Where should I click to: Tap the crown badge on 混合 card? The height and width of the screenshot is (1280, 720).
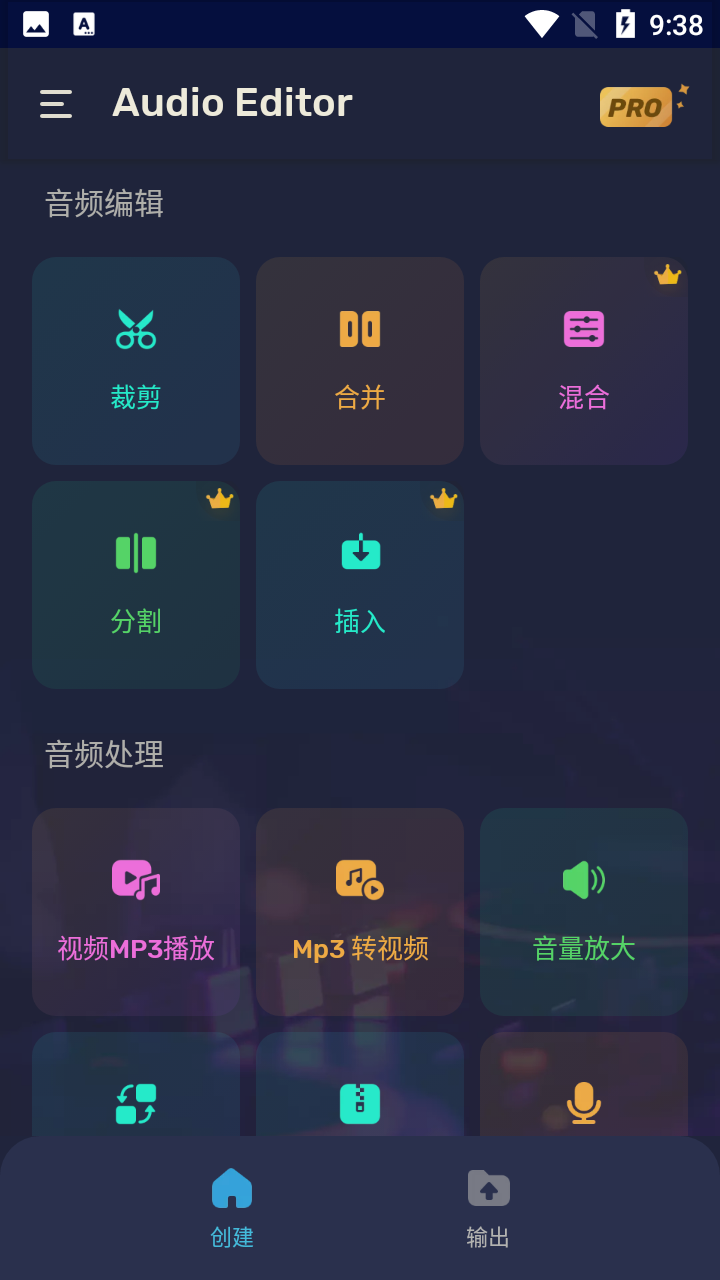click(667, 272)
